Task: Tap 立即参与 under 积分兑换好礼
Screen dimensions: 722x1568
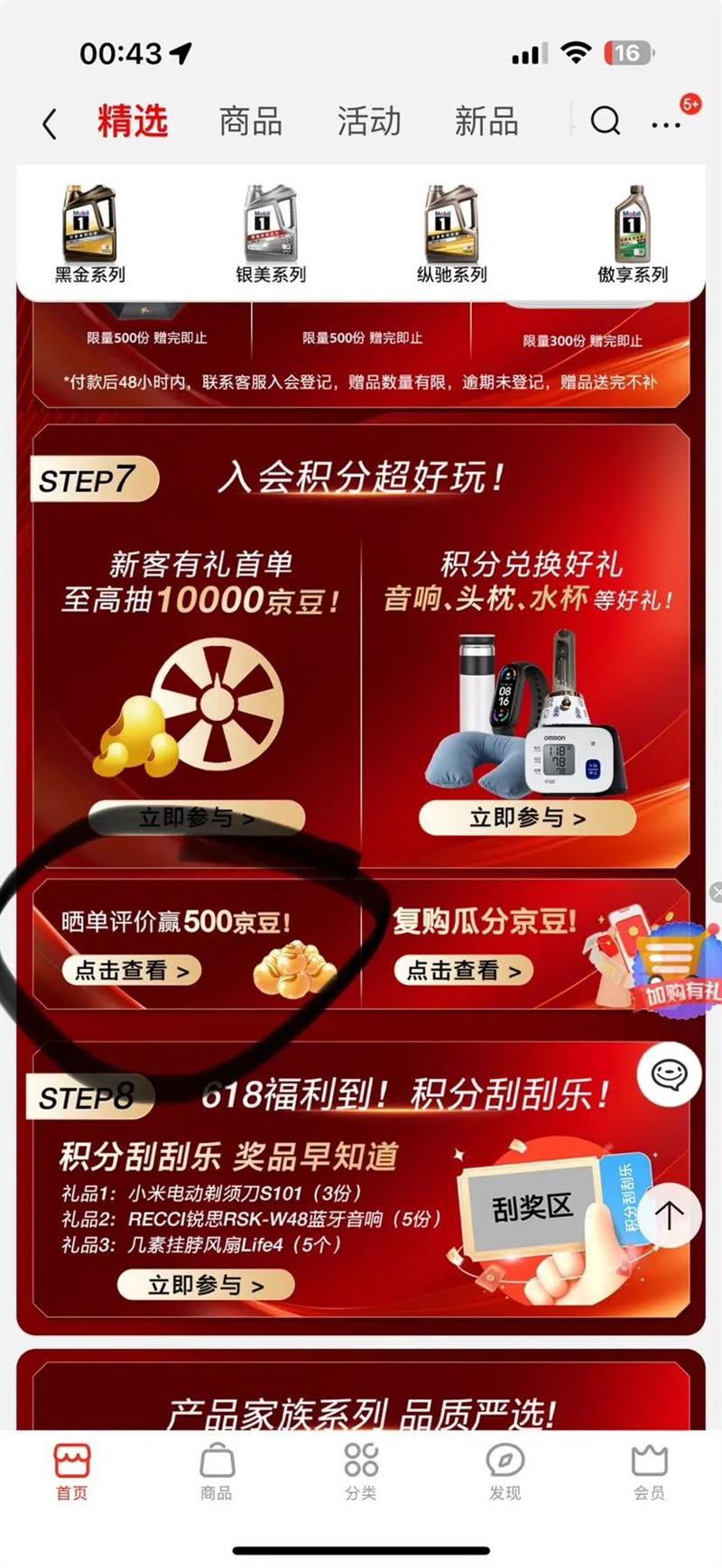Action: (x=527, y=818)
